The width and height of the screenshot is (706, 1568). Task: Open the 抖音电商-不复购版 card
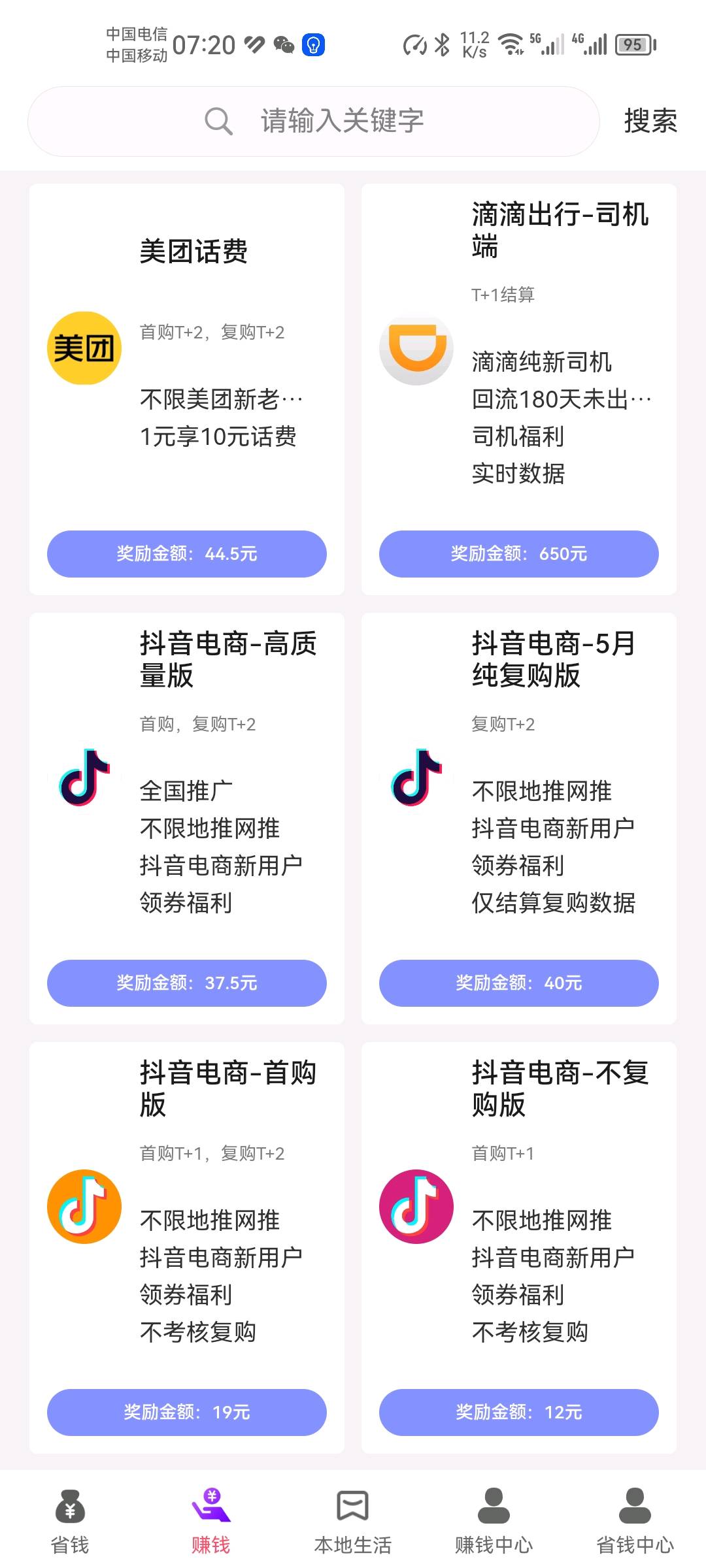(519, 1248)
